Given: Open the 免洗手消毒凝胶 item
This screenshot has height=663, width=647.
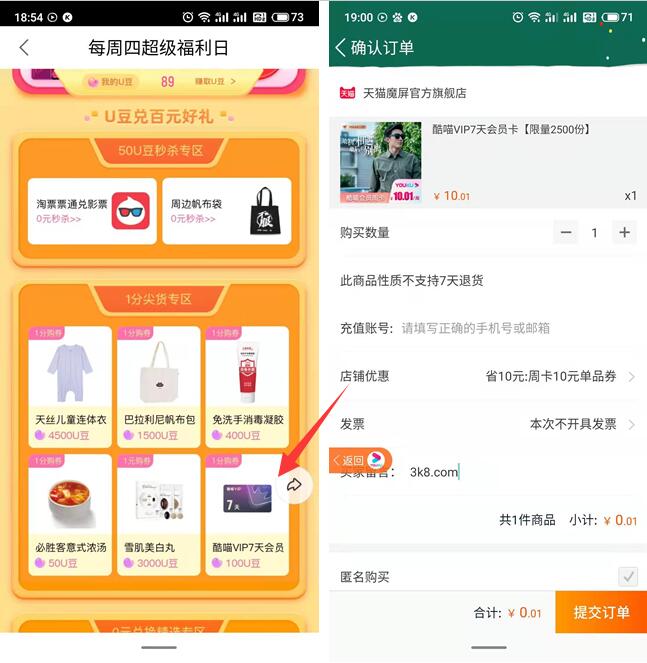Looking at the screenshot, I should pos(246,385).
